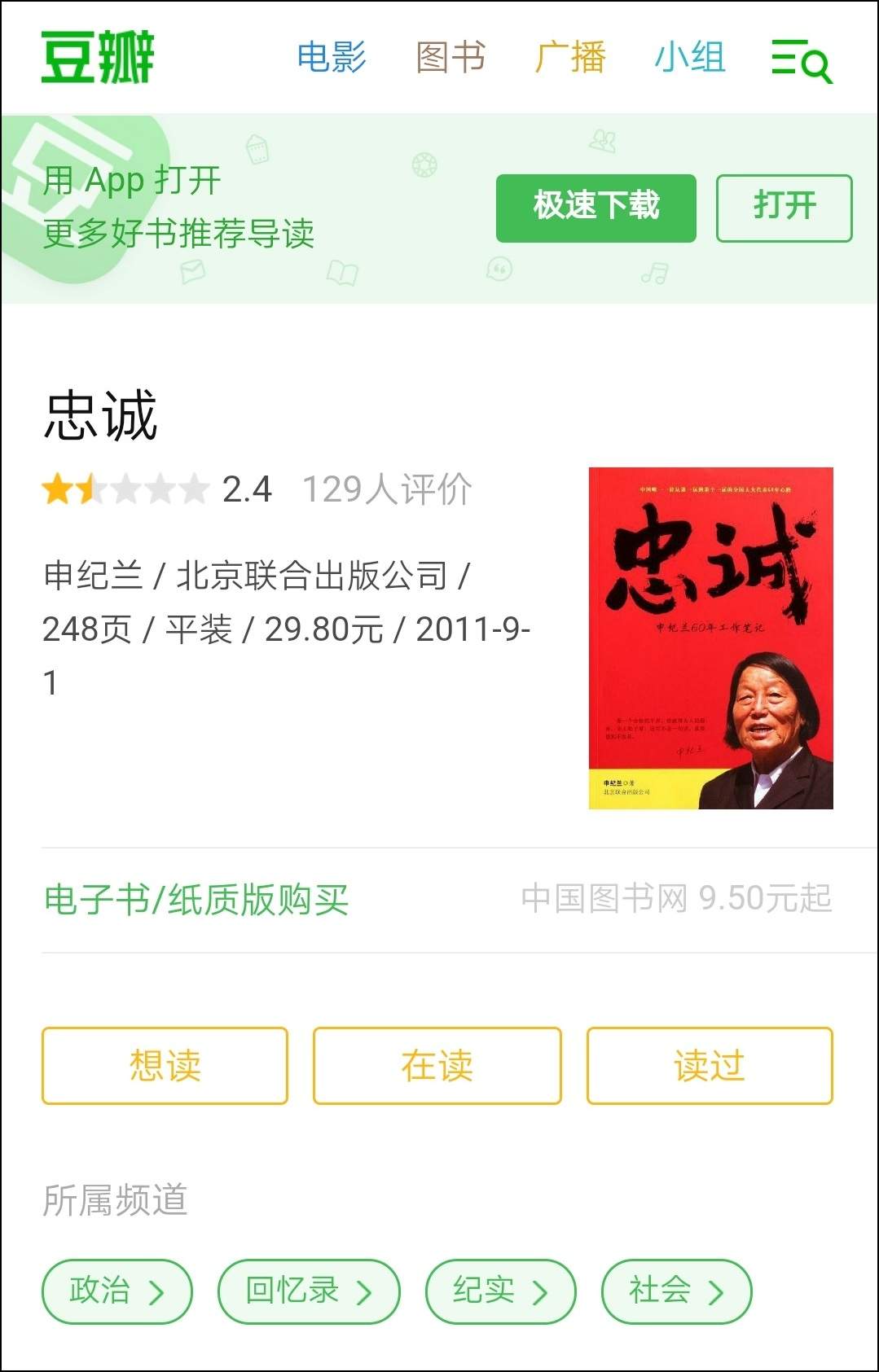This screenshot has width=879, height=1372.
Task: Open the menu and search icon
Action: coord(802,60)
